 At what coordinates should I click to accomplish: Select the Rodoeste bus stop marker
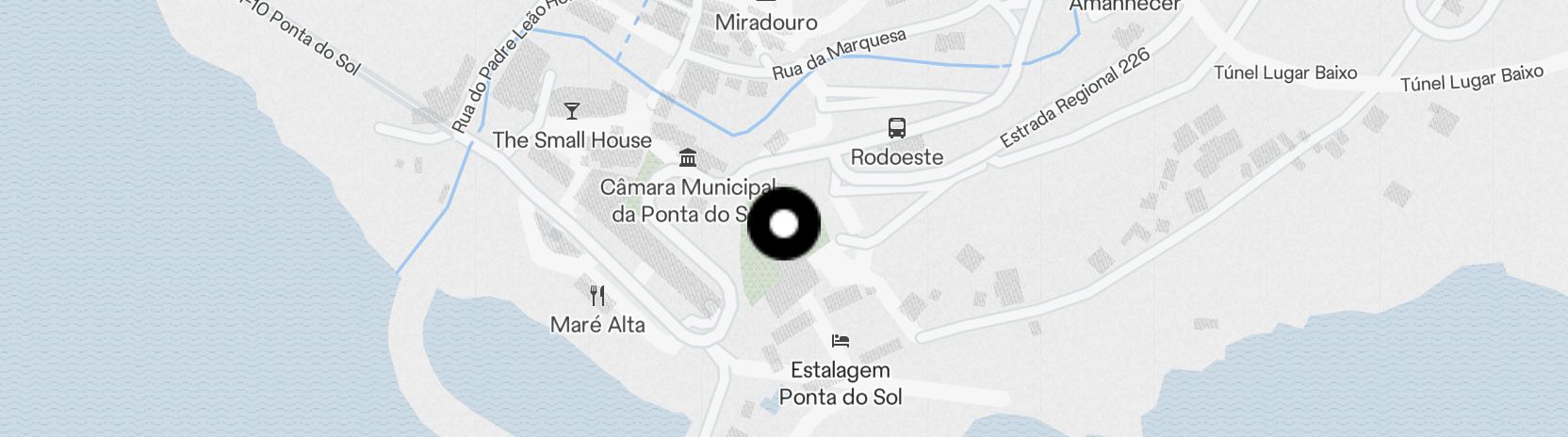897,128
